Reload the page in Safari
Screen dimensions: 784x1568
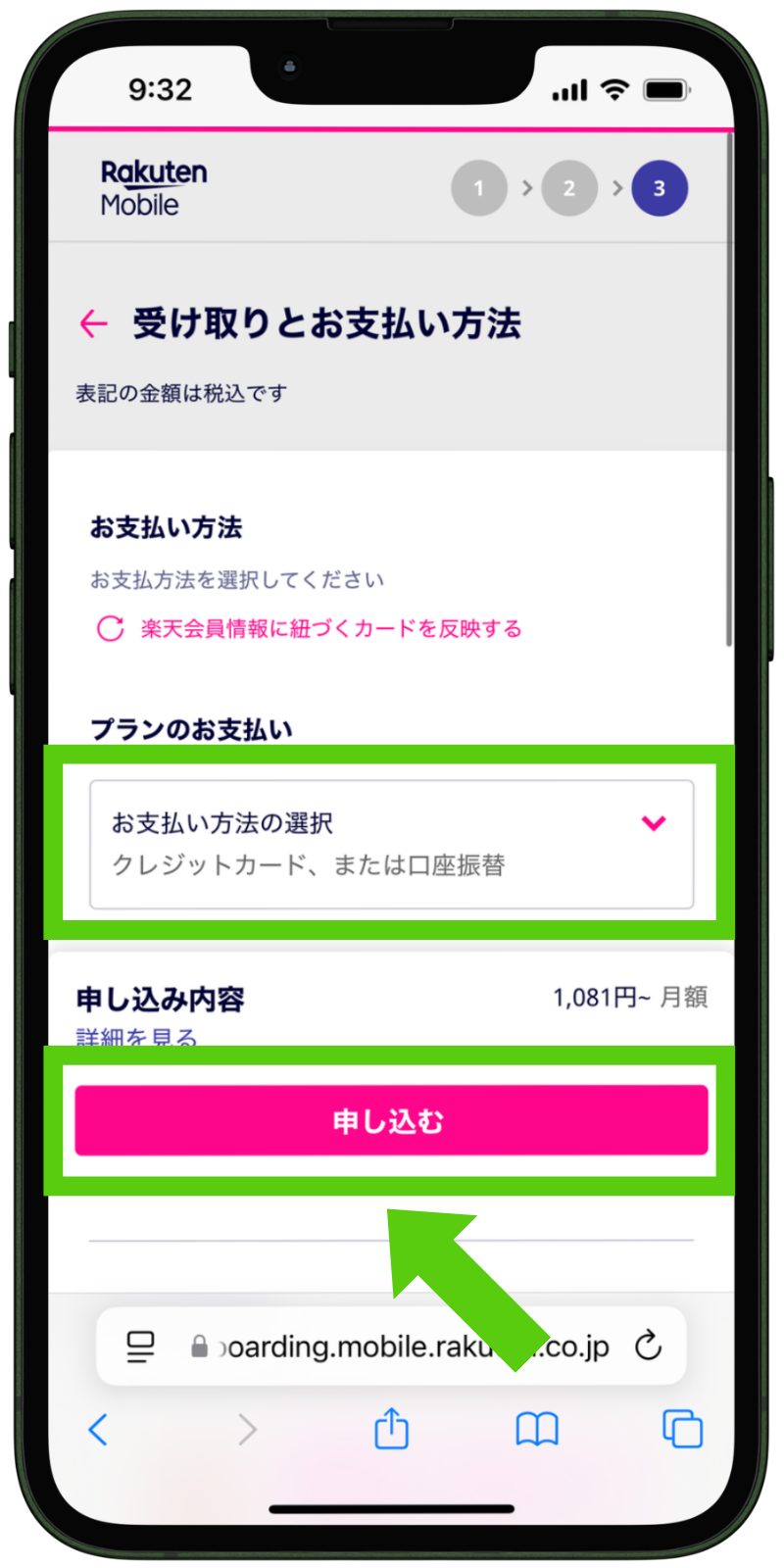[x=648, y=1346]
